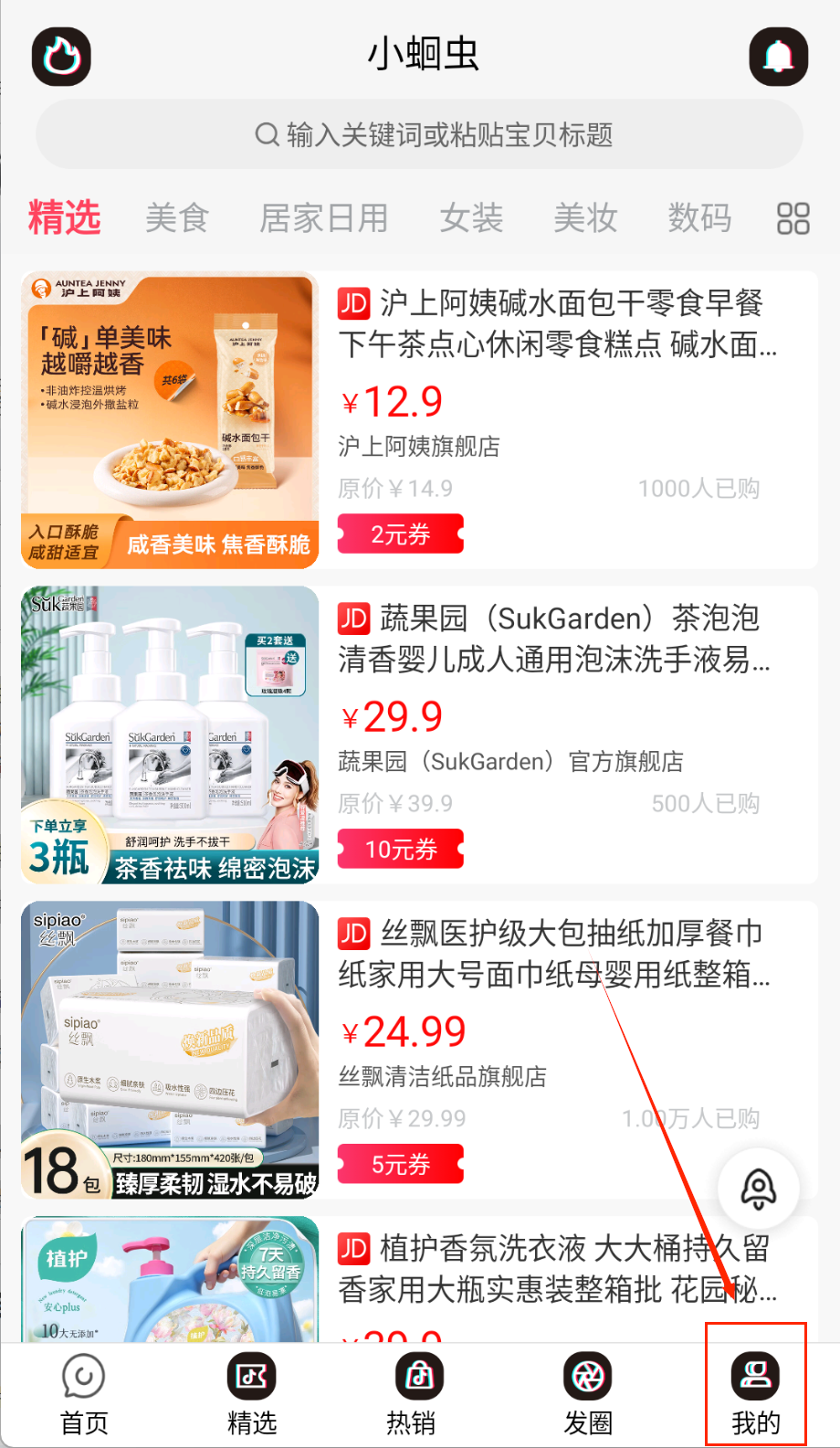Claim the 5元券 coupon
This screenshot has width=840, height=1448.
[401, 1165]
